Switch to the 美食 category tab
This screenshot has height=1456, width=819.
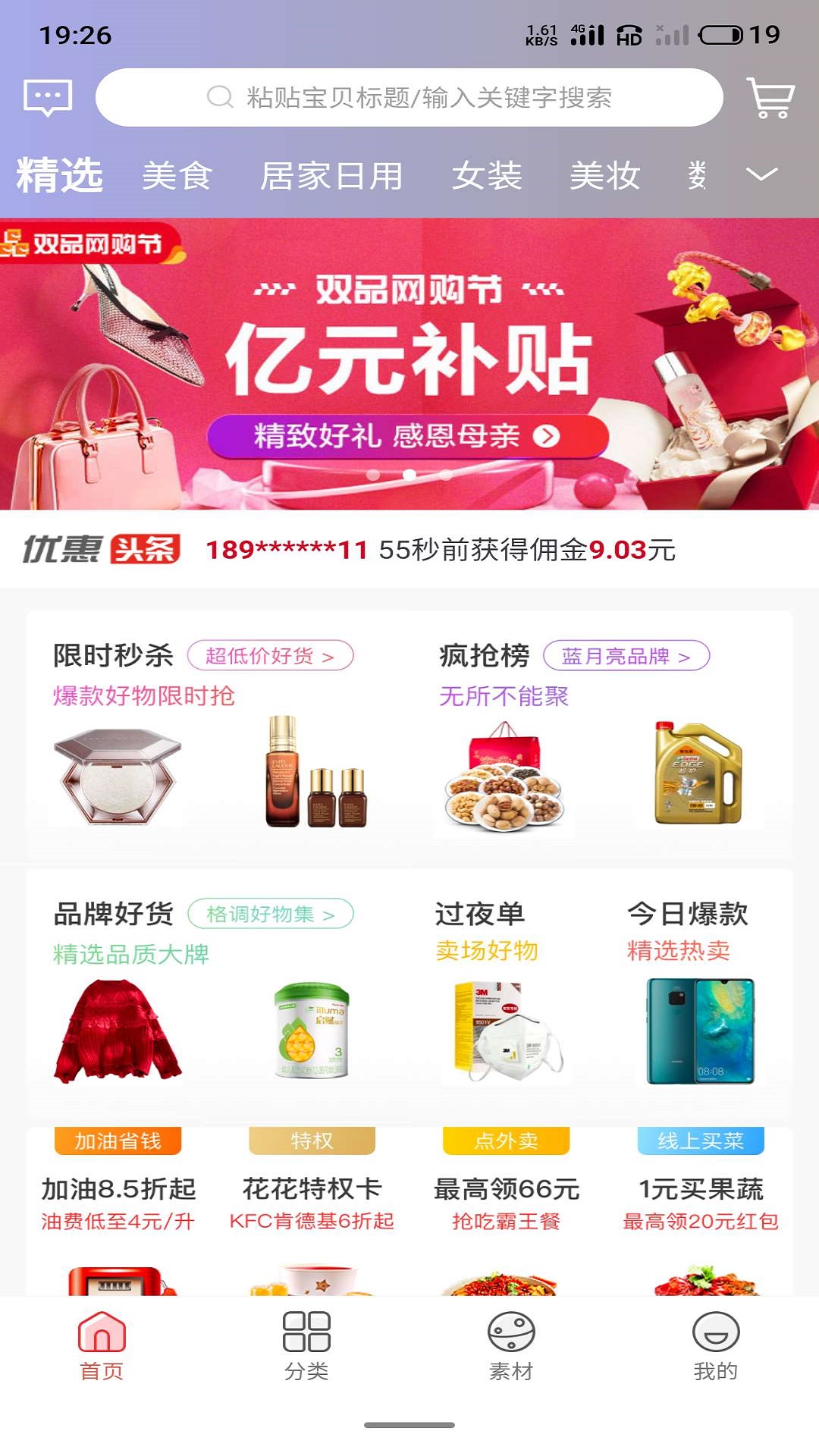click(x=177, y=176)
